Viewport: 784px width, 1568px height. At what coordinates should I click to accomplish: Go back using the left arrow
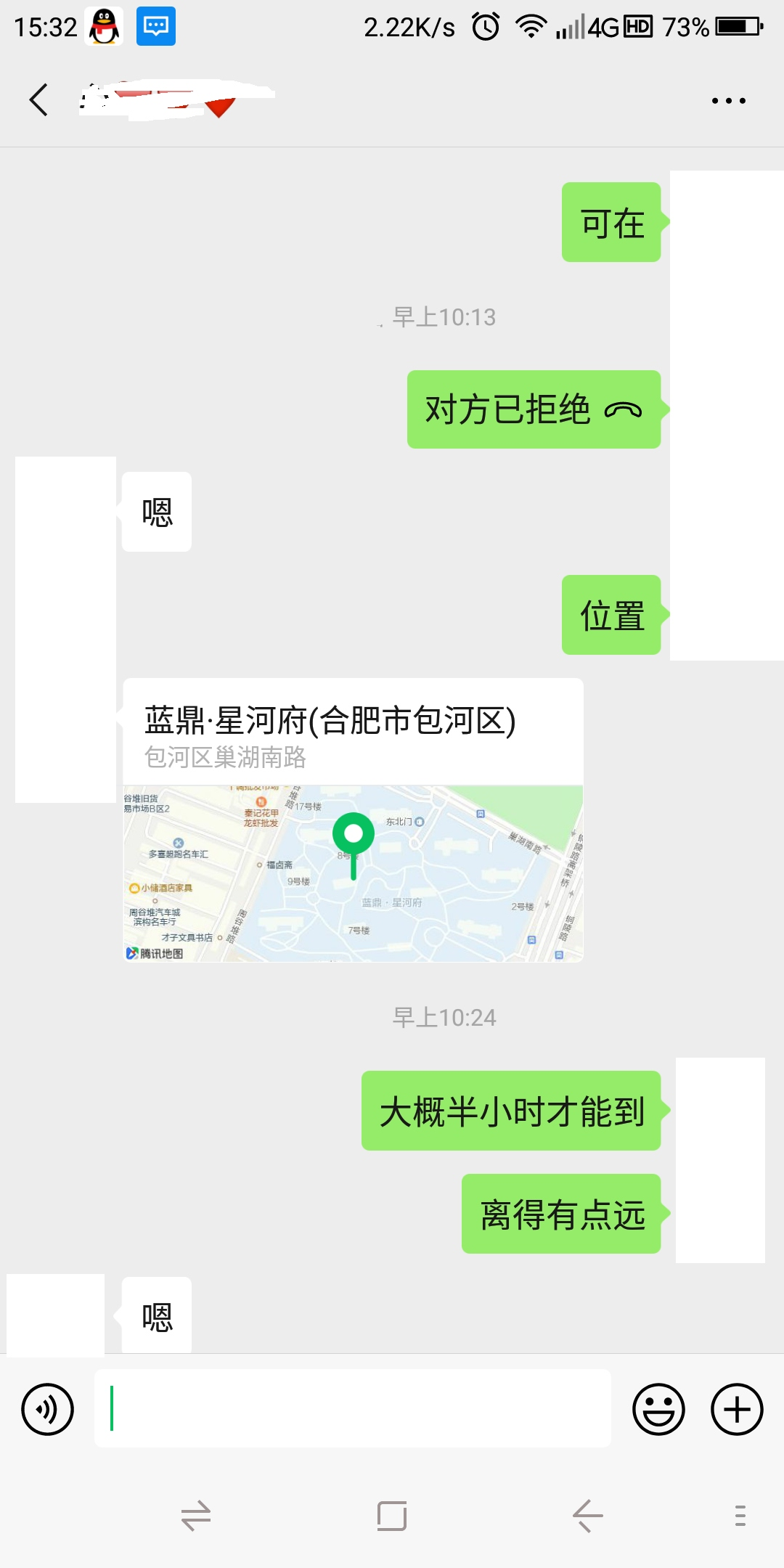38,99
